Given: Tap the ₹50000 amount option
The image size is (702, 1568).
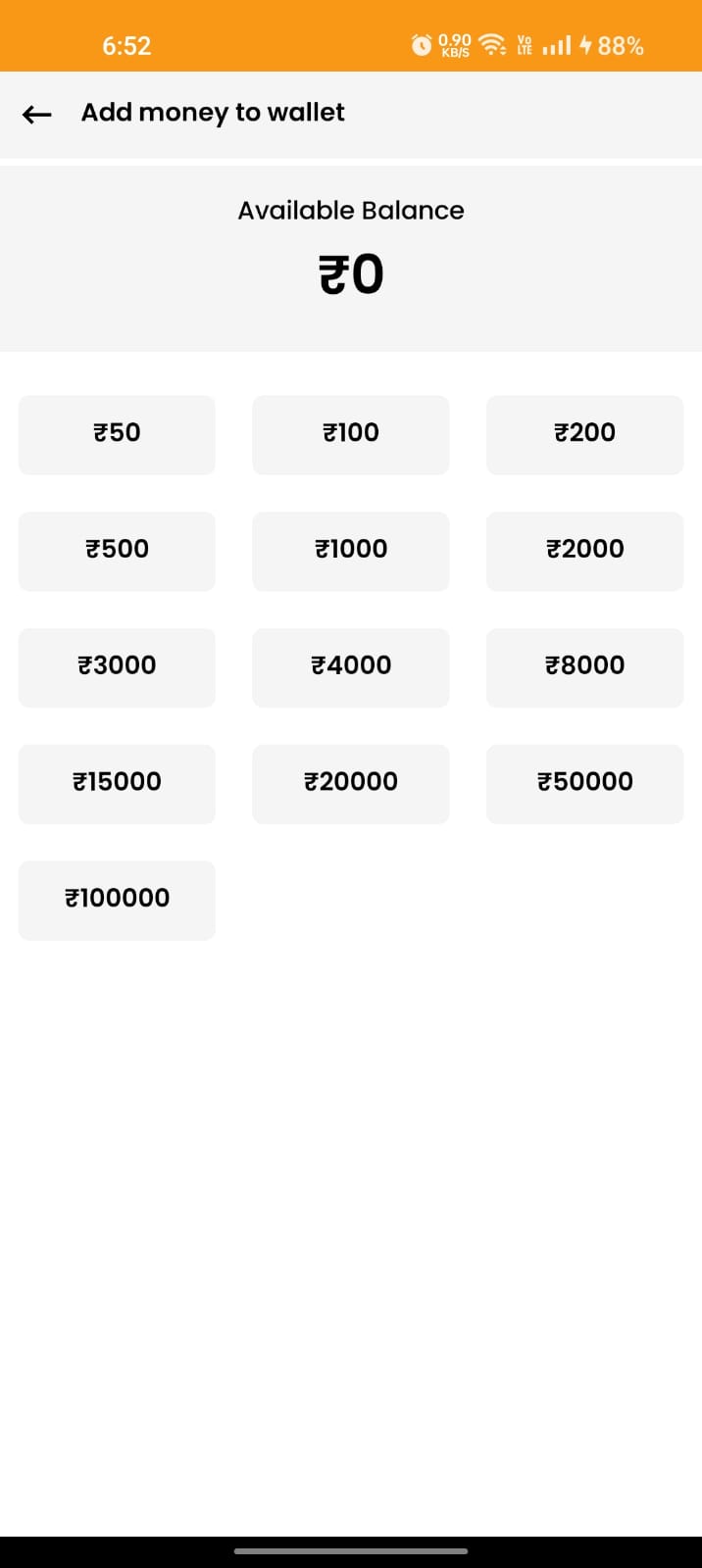Looking at the screenshot, I should pyautogui.click(x=584, y=784).
